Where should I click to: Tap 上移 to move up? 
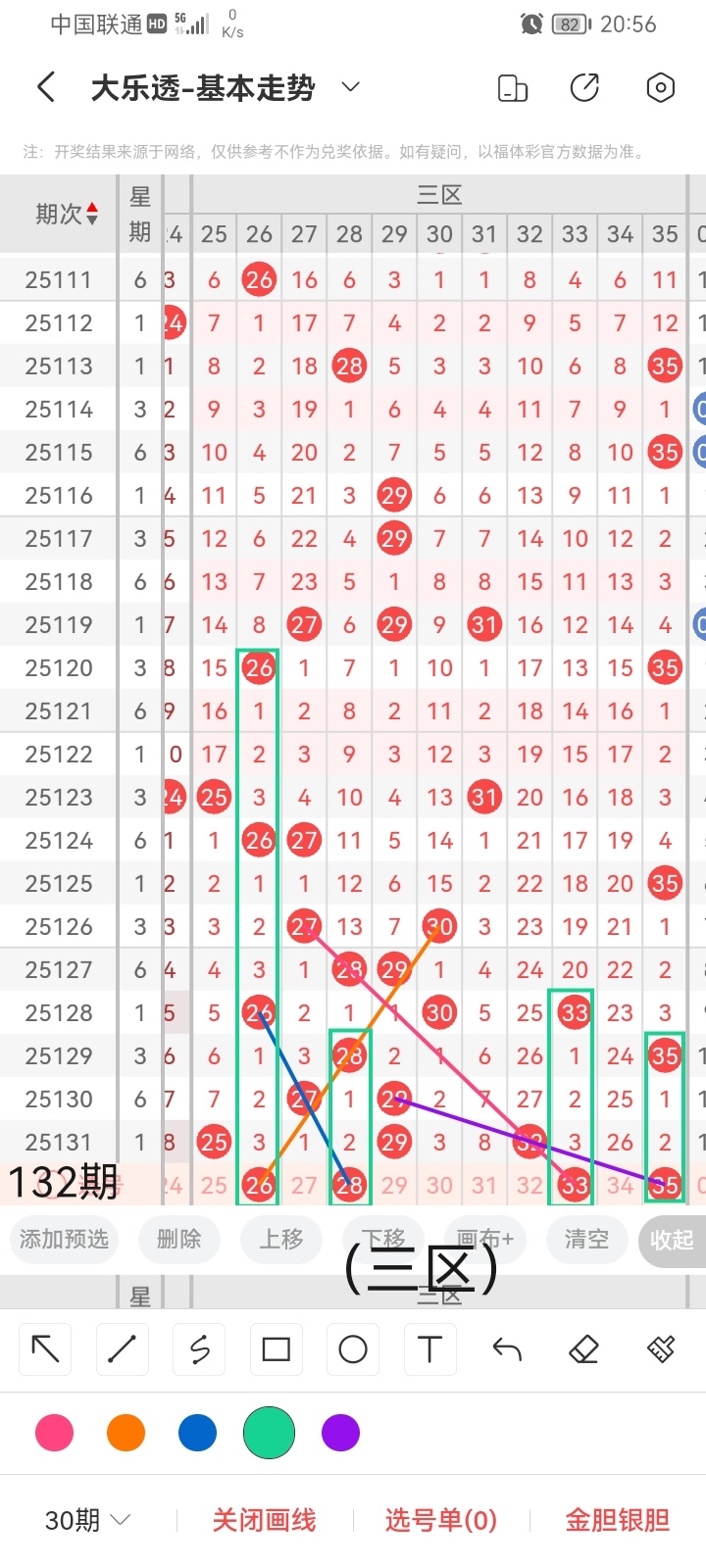(x=280, y=1240)
